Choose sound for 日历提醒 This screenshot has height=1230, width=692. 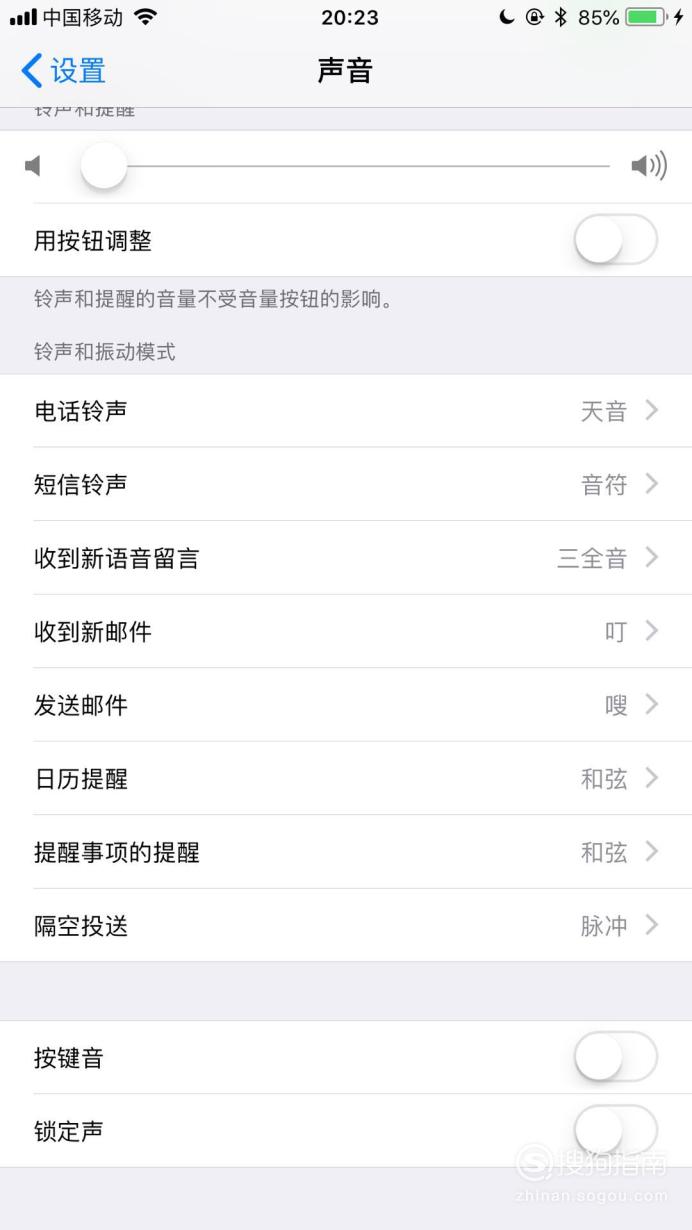click(346, 778)
